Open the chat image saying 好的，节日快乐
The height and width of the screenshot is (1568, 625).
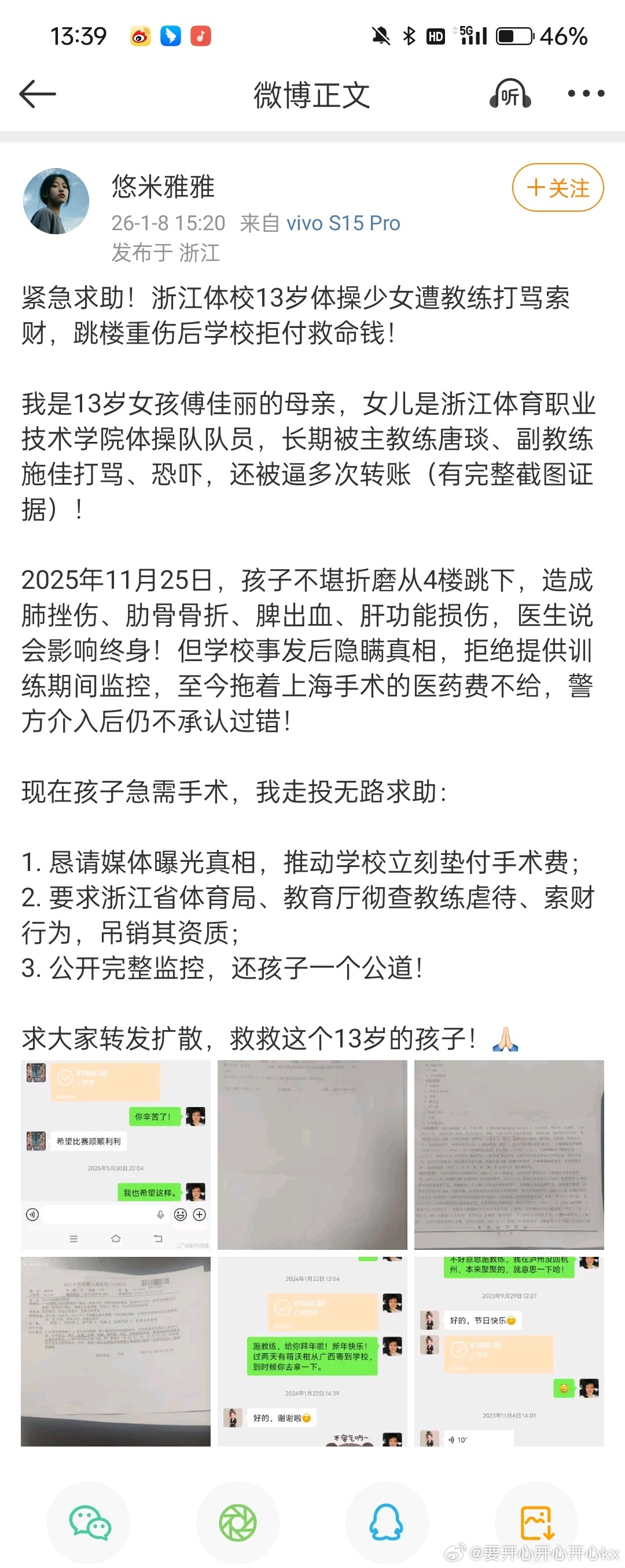pos(509,1351)
